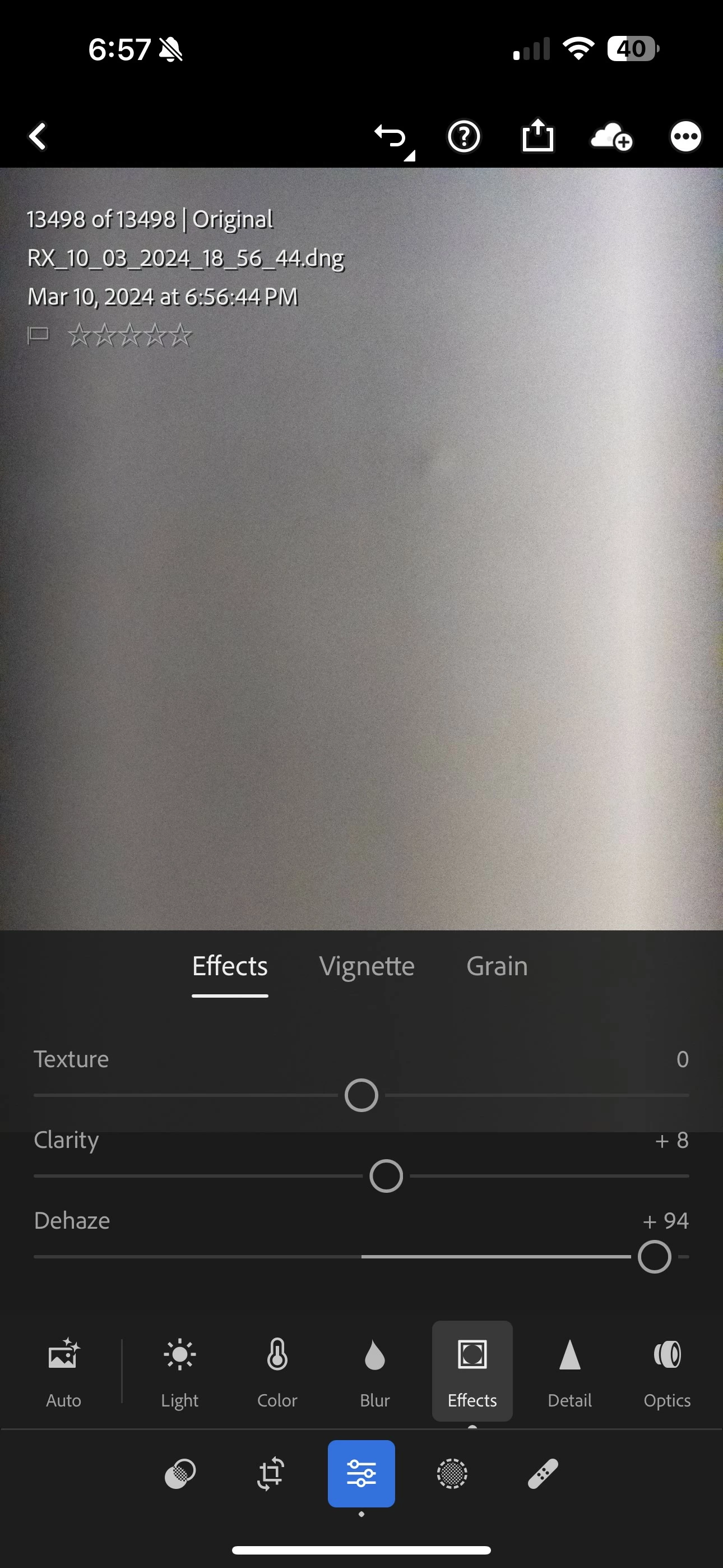The height and width of the screenshot is (1568, 723).
Task: Apply Auto adjustments
Action: [63, 1371]
